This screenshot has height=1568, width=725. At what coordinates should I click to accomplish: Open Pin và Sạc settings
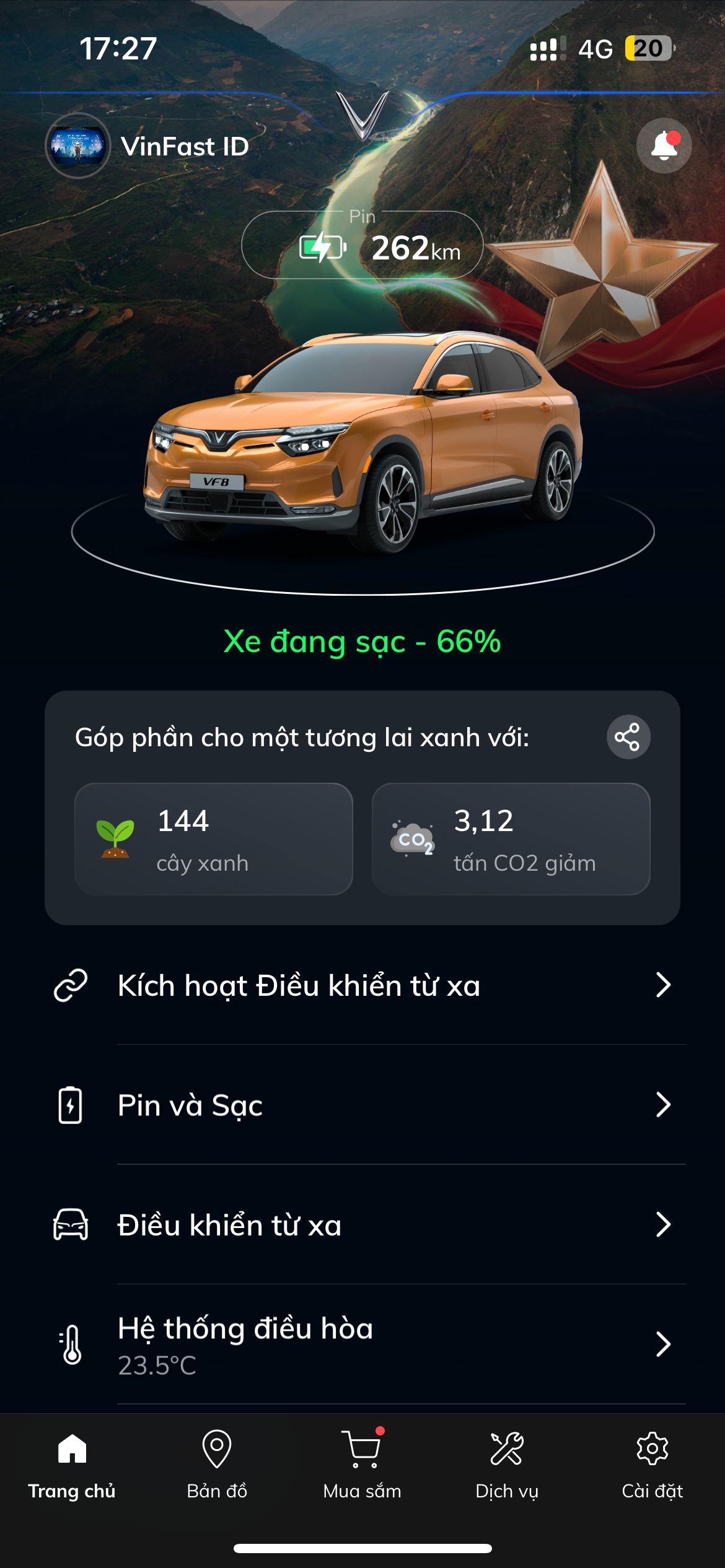click(362, 1105)
